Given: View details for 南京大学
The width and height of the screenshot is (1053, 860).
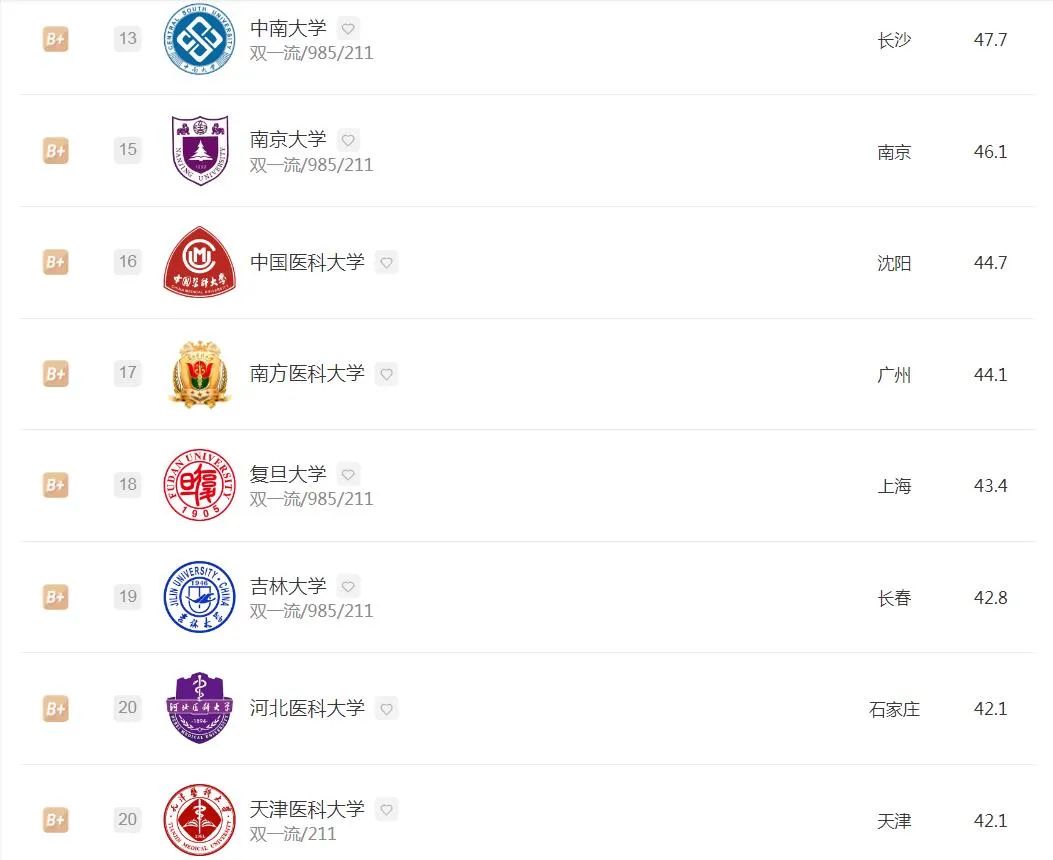Looking at the screenshot, I should coord(288,140).
